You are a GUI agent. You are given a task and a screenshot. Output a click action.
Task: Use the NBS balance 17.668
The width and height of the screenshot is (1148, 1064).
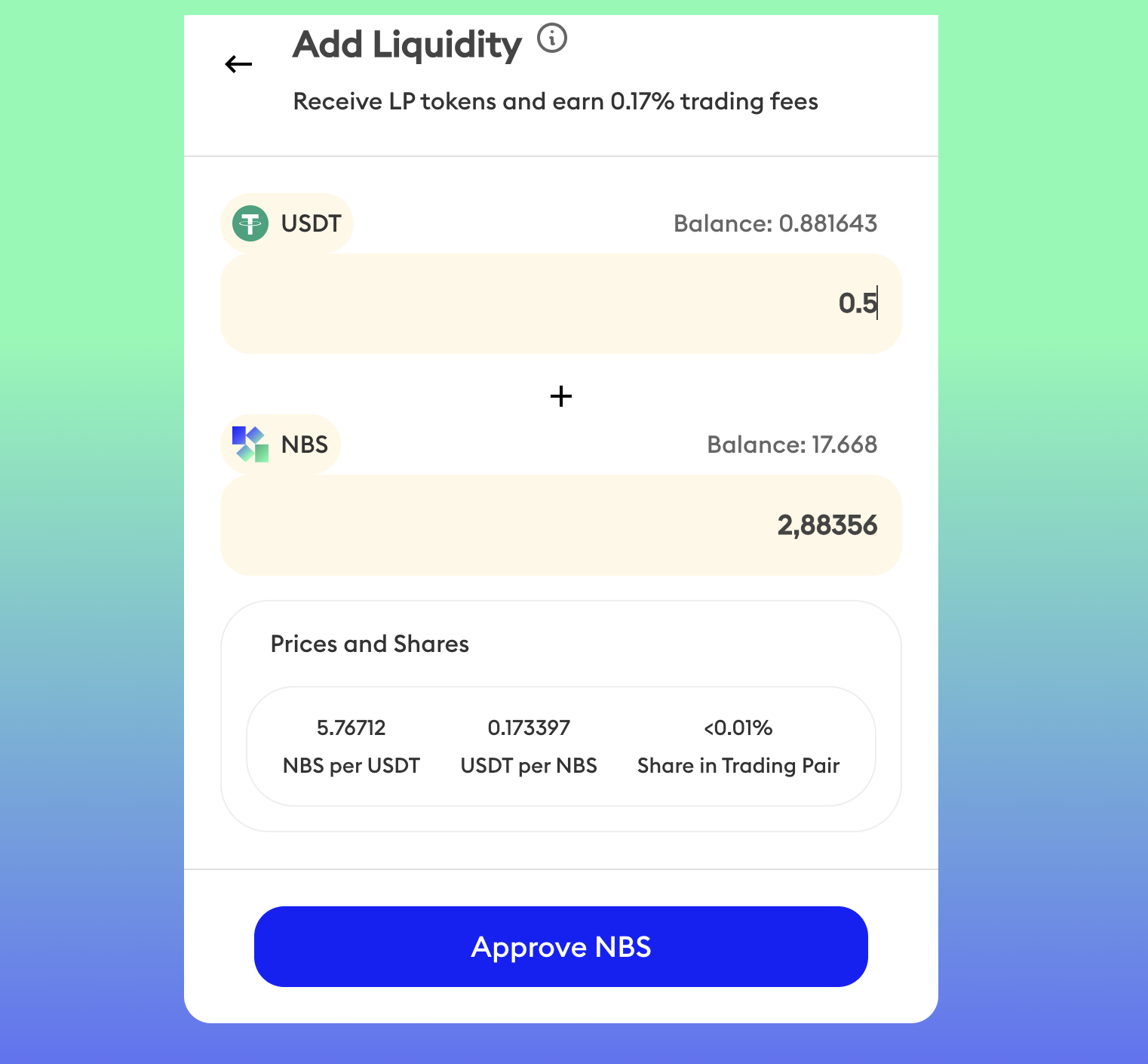[x=791, y=444]
